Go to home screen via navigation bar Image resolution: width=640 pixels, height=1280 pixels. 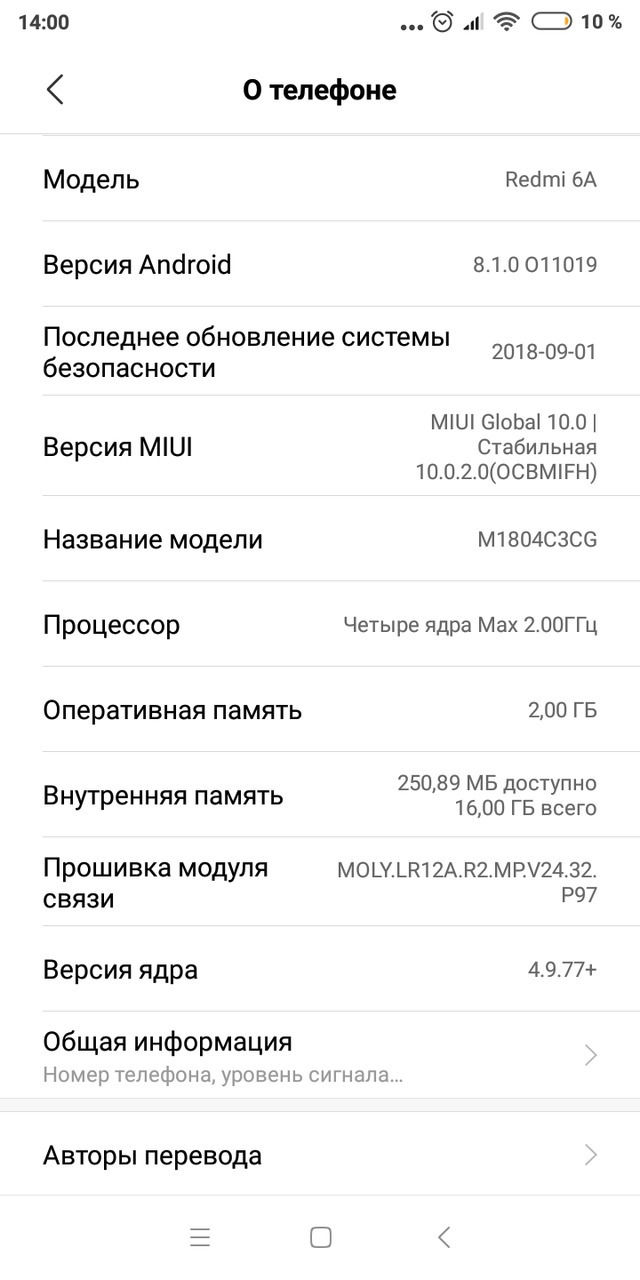[x=321, y=1237]
